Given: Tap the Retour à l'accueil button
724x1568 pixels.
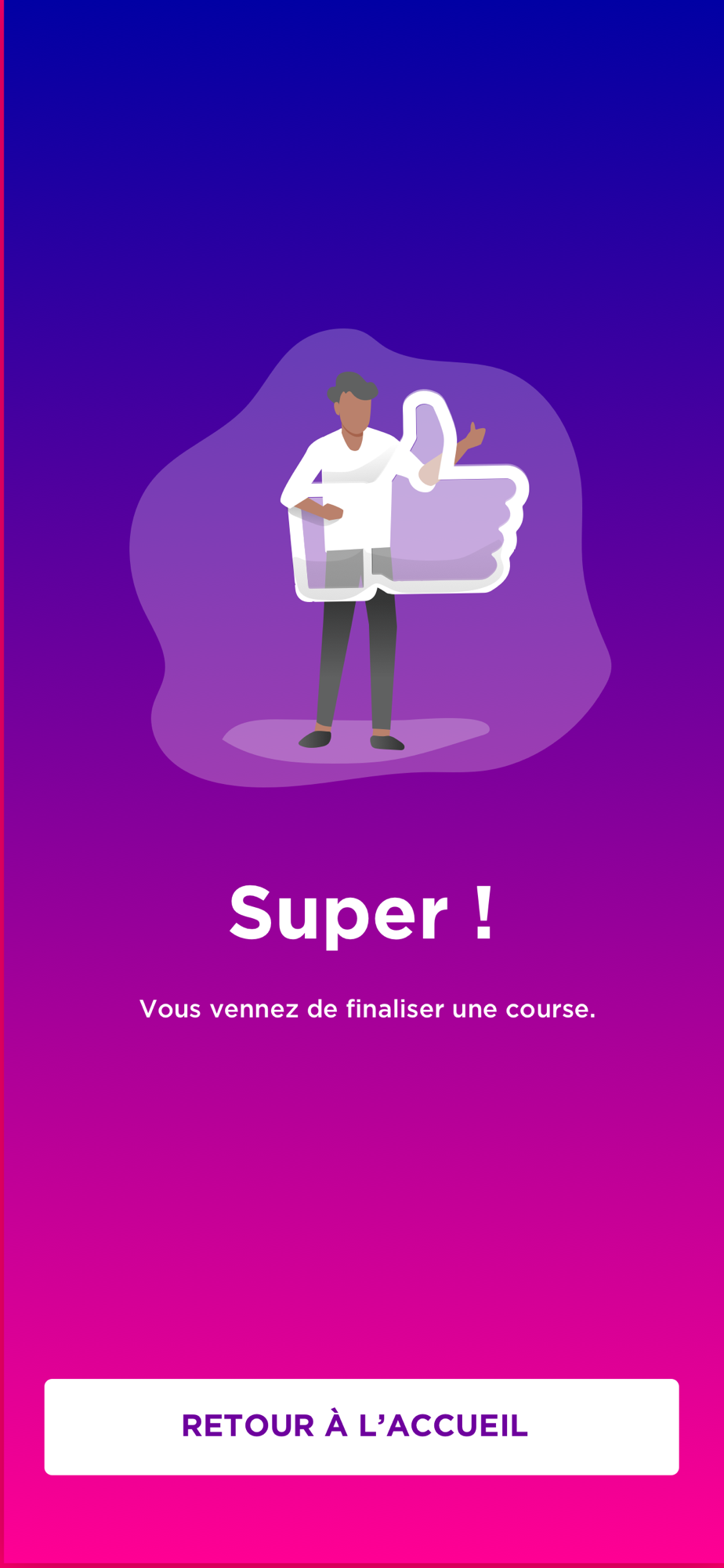Looking at the screenshot, I should coord(361,1427).
